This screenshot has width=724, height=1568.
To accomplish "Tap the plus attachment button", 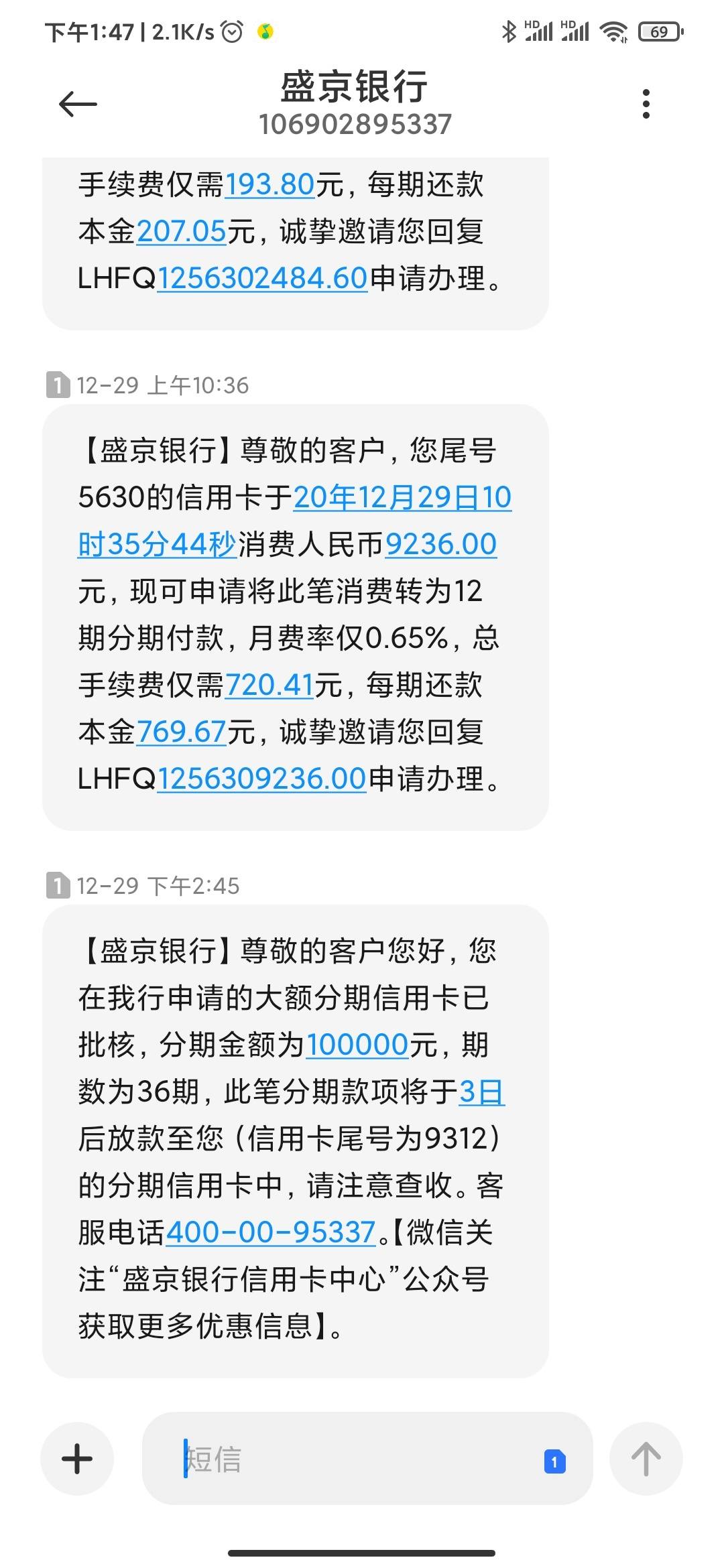I will (77, 1459).
